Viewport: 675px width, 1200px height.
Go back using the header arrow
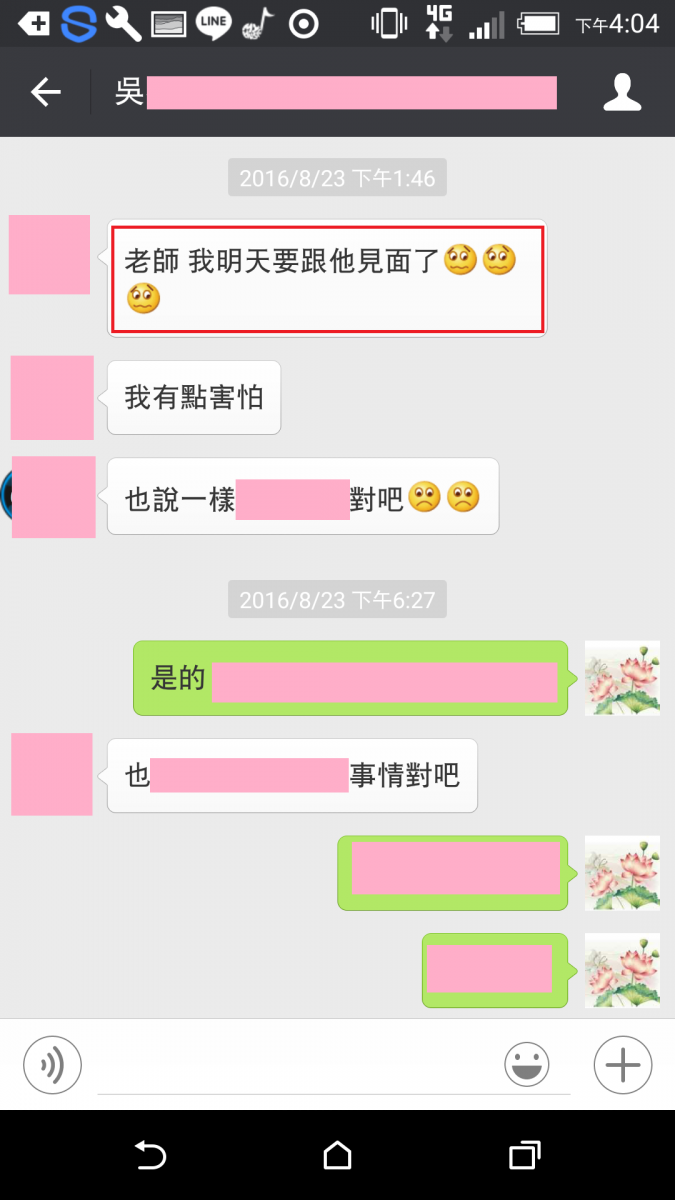(x=46, y=93)
